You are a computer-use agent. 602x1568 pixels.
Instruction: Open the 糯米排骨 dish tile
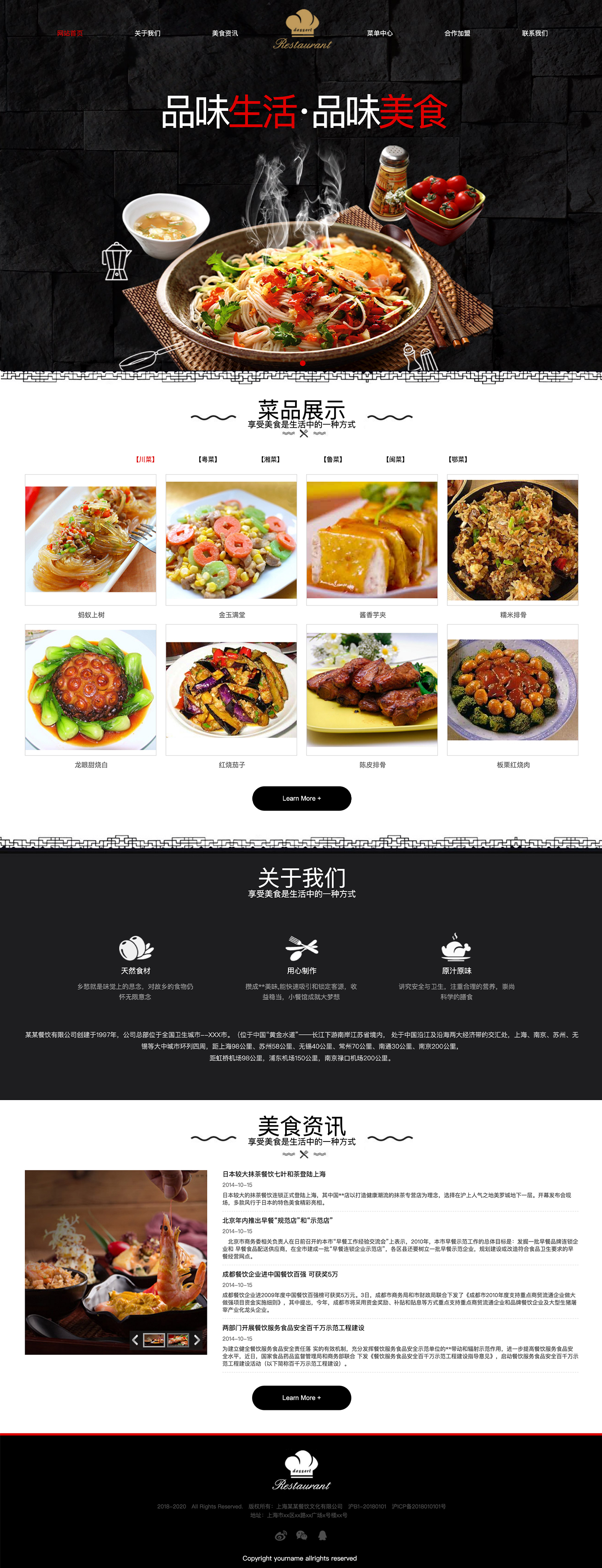(x=513, y=540)
